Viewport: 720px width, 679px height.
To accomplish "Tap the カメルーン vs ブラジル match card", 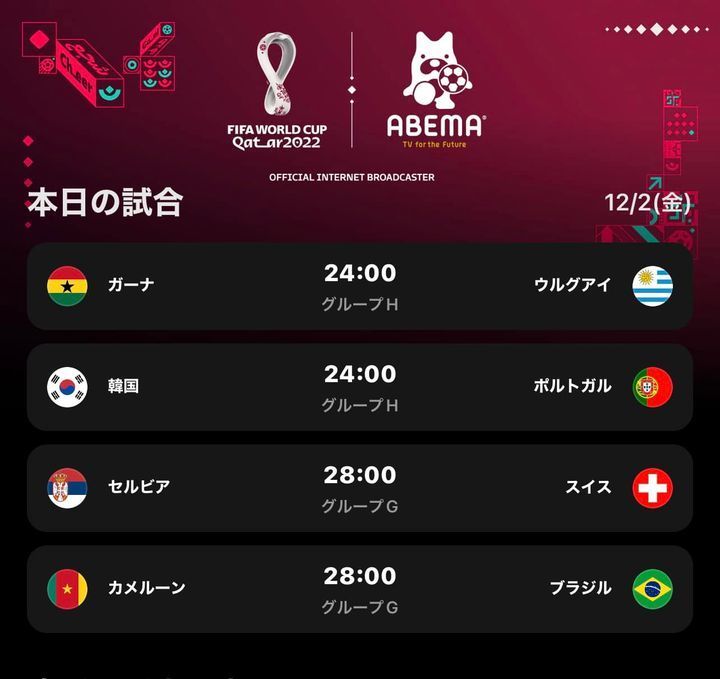I will click(x=360, y=589).
